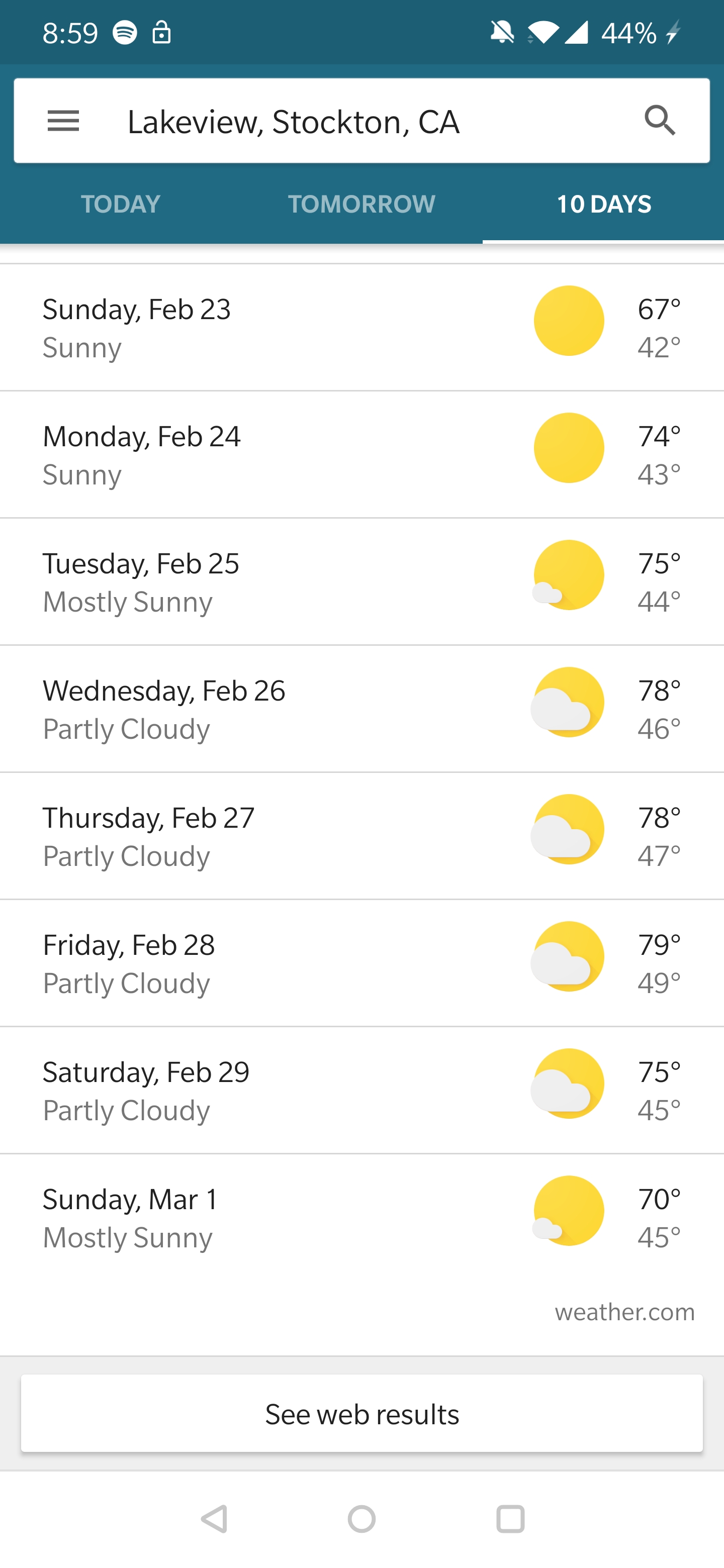
Task: Tap the partly cloudy icon for Wednesday, Feb 26
Action: (x=568, y=703)
